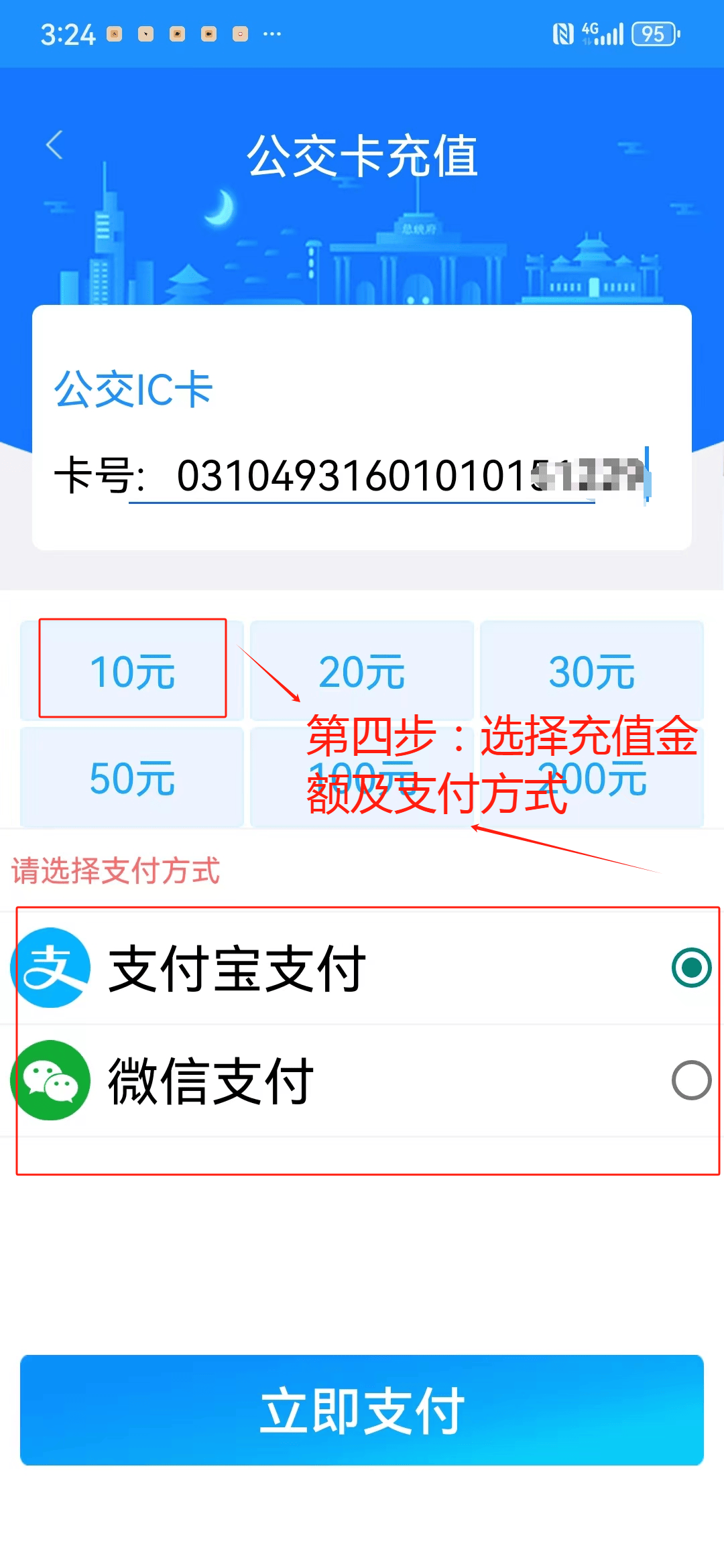The width and height of the screenshot is (724, 1568).
Task: Switch the payment method to 微信支付
Action: (x=691, y=1080)
